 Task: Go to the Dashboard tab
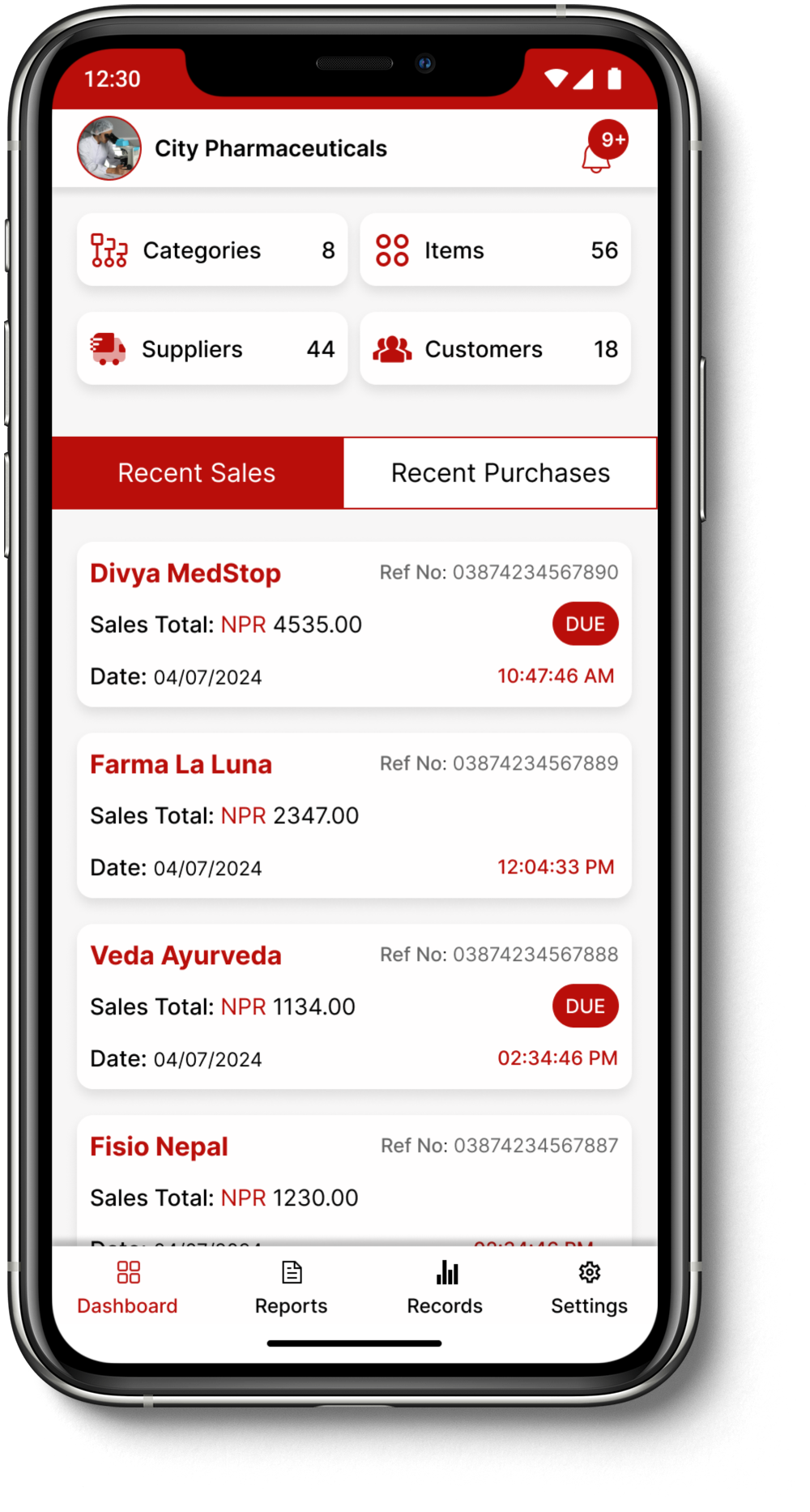(127, 1288)
